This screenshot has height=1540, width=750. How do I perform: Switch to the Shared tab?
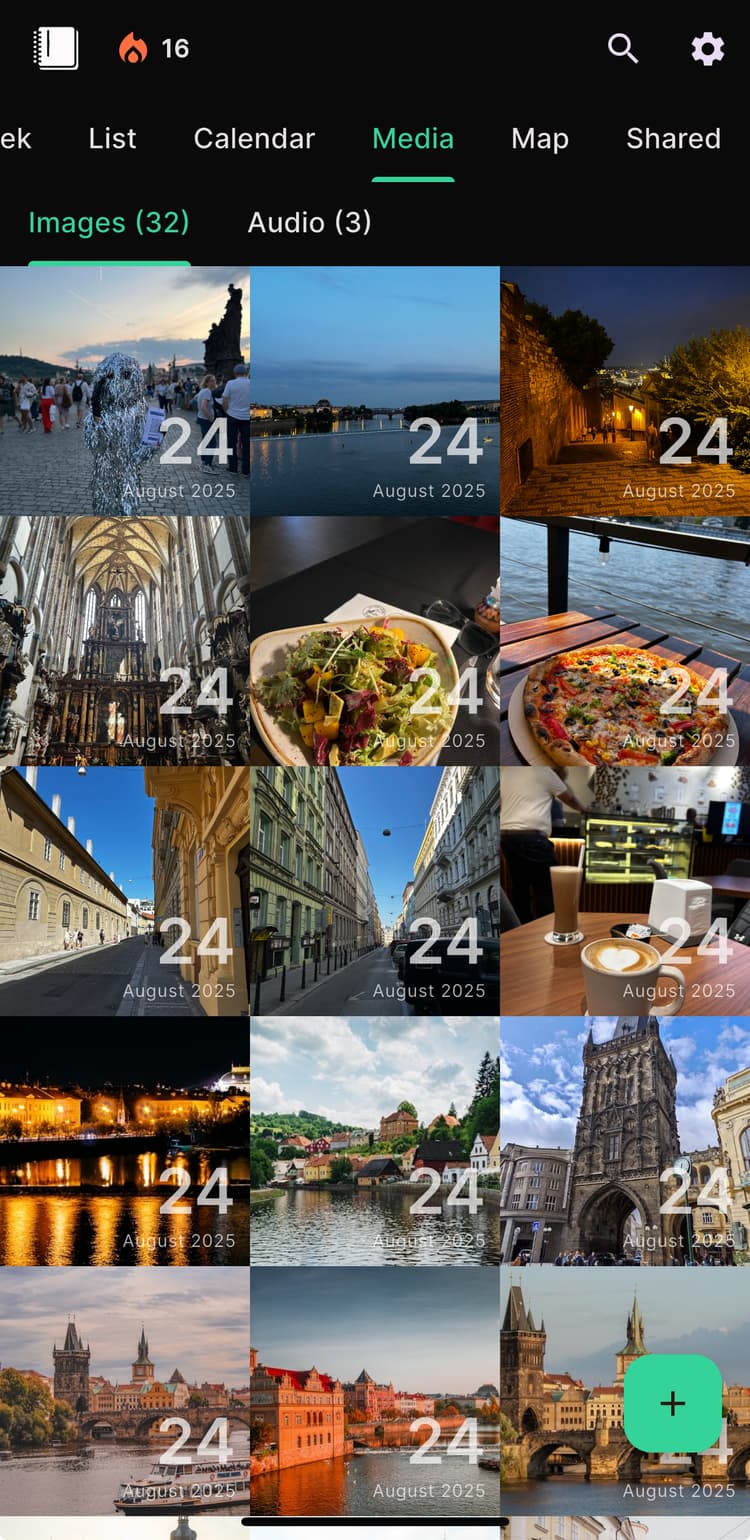pyautogui.click(x=673, y=139)
